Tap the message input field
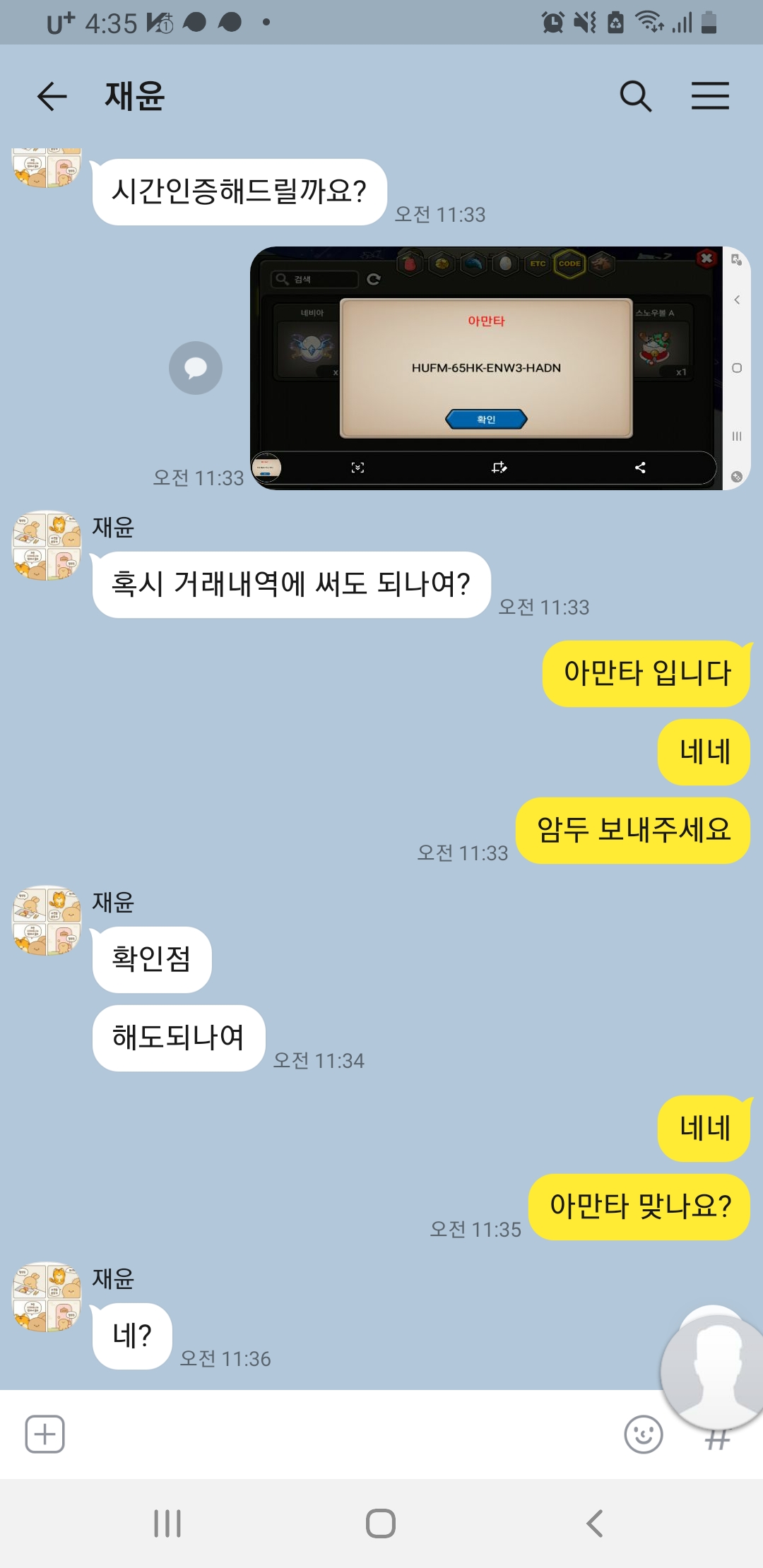Viewport: 763px width, 1568px height. click(339, 1435)
